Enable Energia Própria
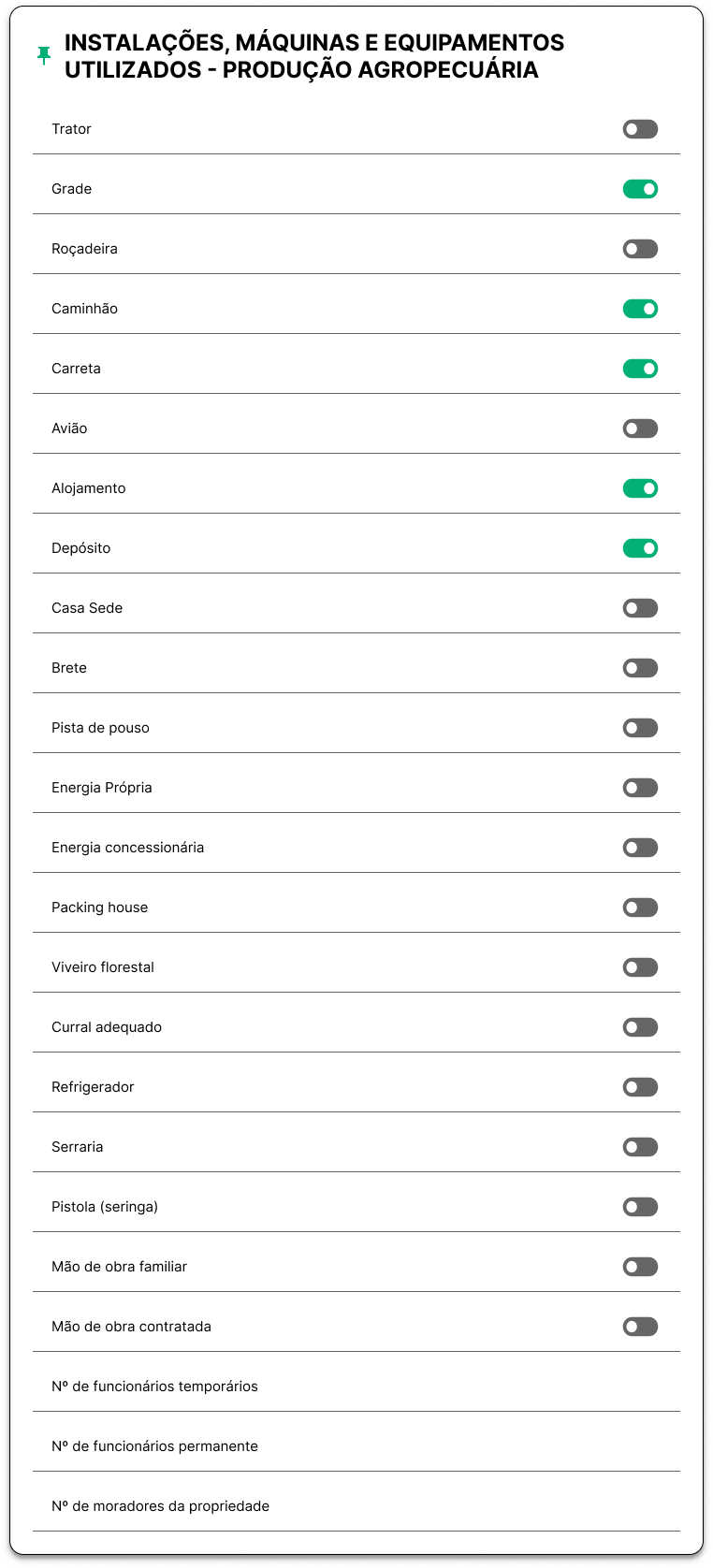This screenshot has width=713, height=1568. [x=640, y=788]
